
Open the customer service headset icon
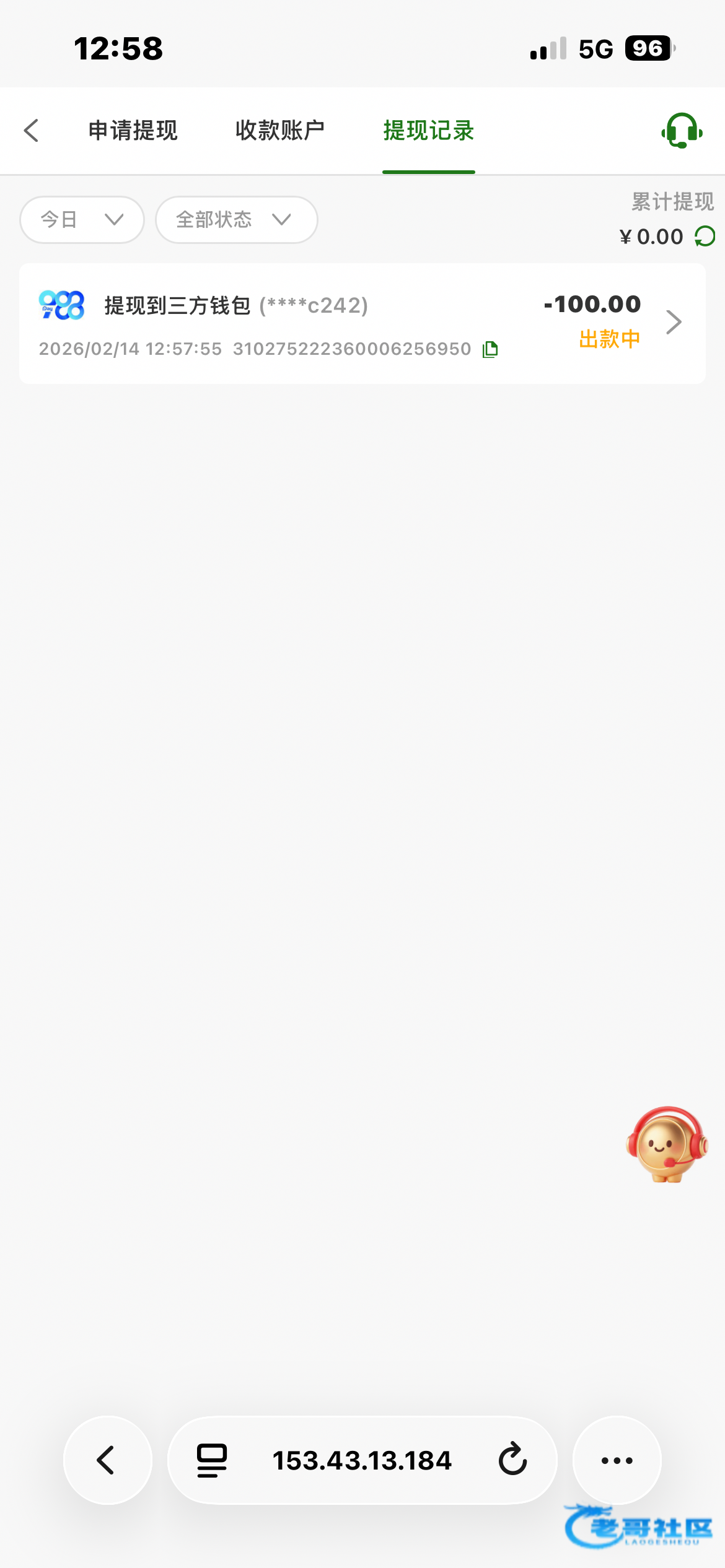click(x=682, y=131)
